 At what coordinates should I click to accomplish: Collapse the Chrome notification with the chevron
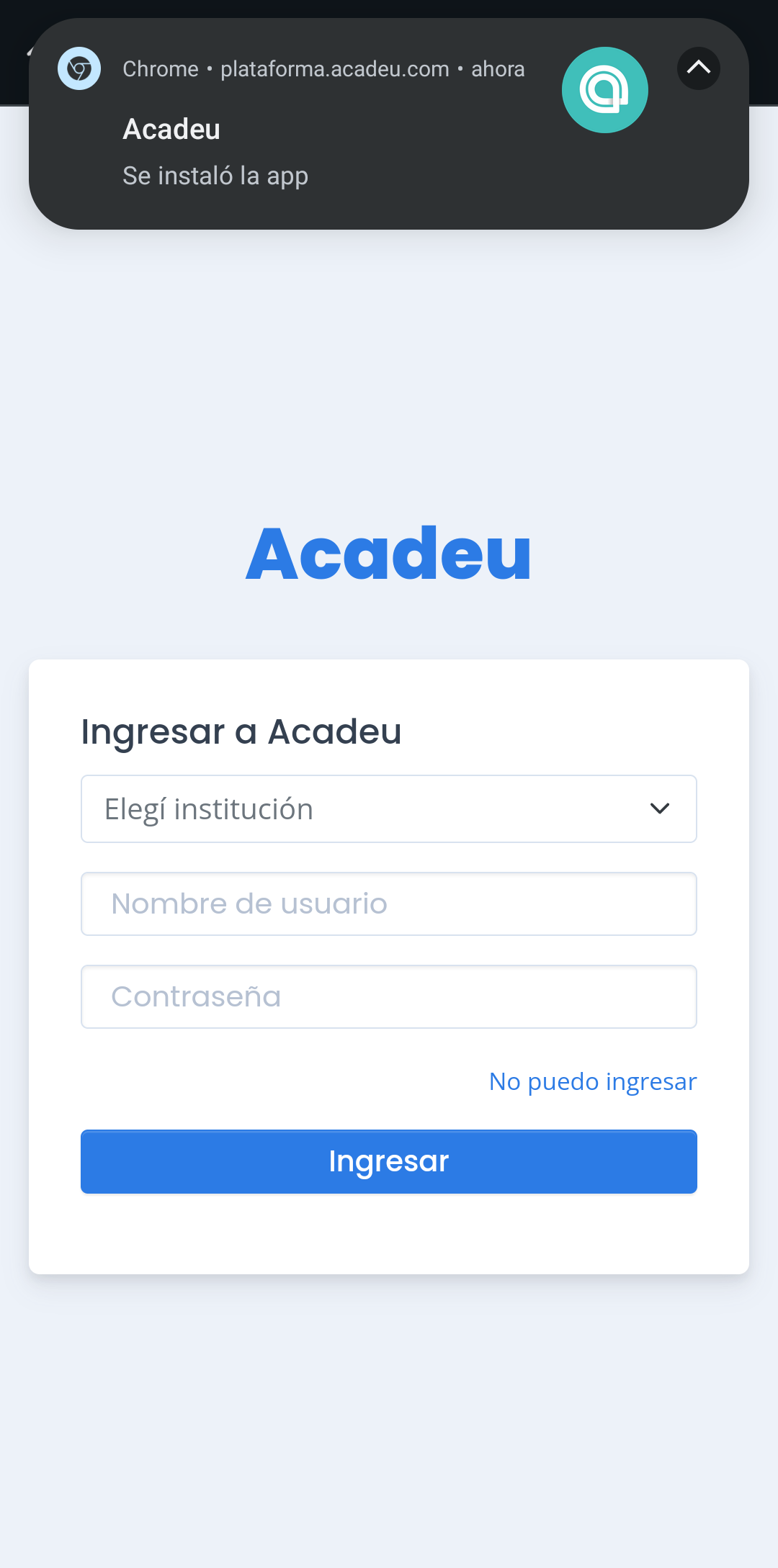tap(698, 68)
